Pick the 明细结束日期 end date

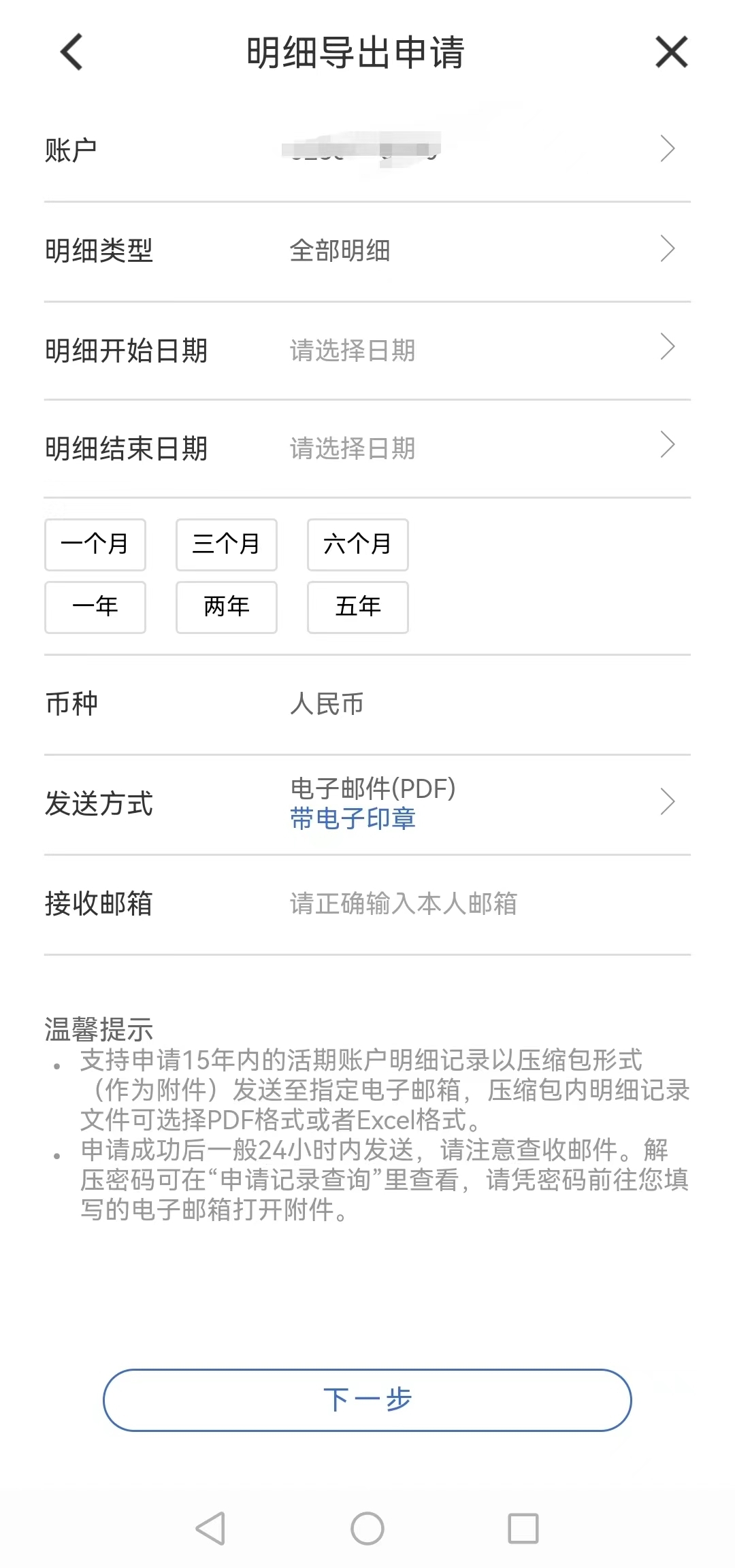pos(367,448)
